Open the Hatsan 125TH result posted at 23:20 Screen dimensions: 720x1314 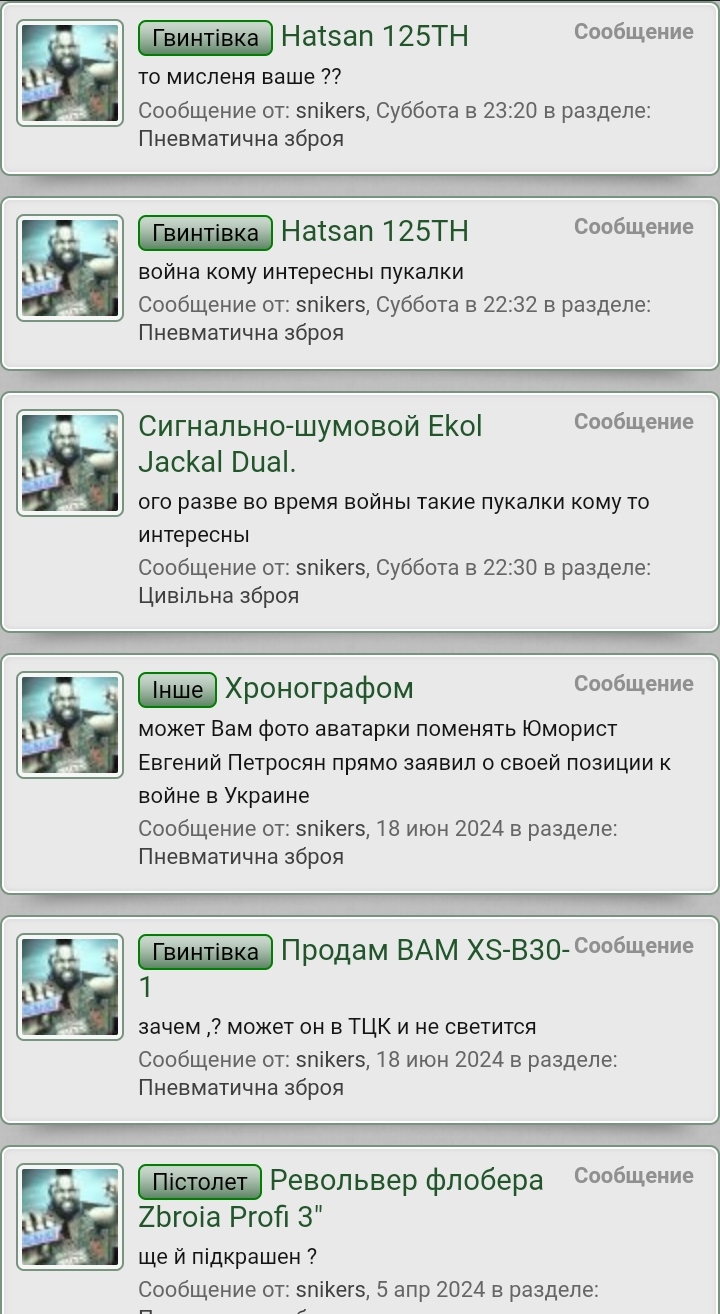374,37
